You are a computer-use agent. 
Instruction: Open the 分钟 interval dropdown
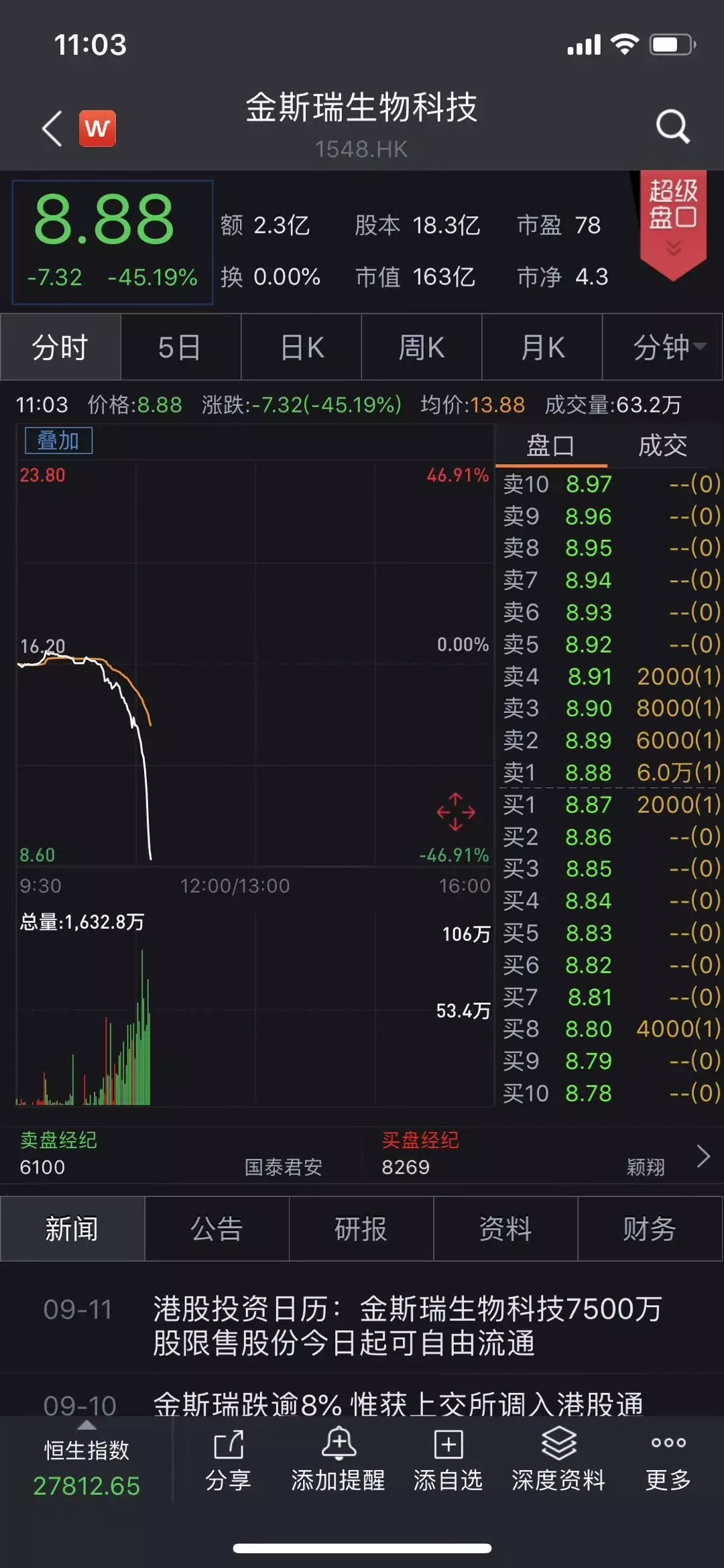662,347
